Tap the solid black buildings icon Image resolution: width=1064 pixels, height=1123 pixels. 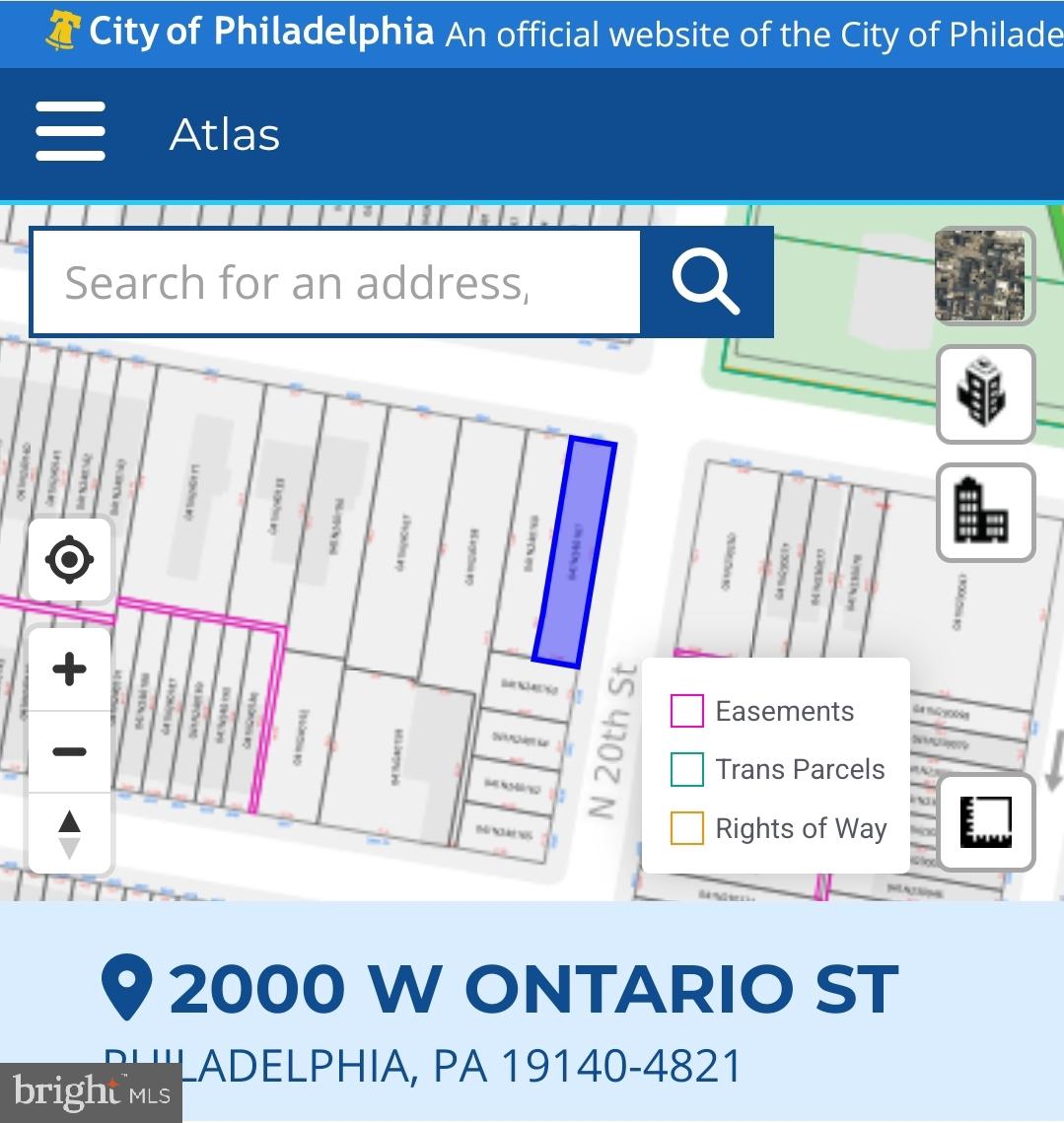pyautogui.click(x=983, y=513)
